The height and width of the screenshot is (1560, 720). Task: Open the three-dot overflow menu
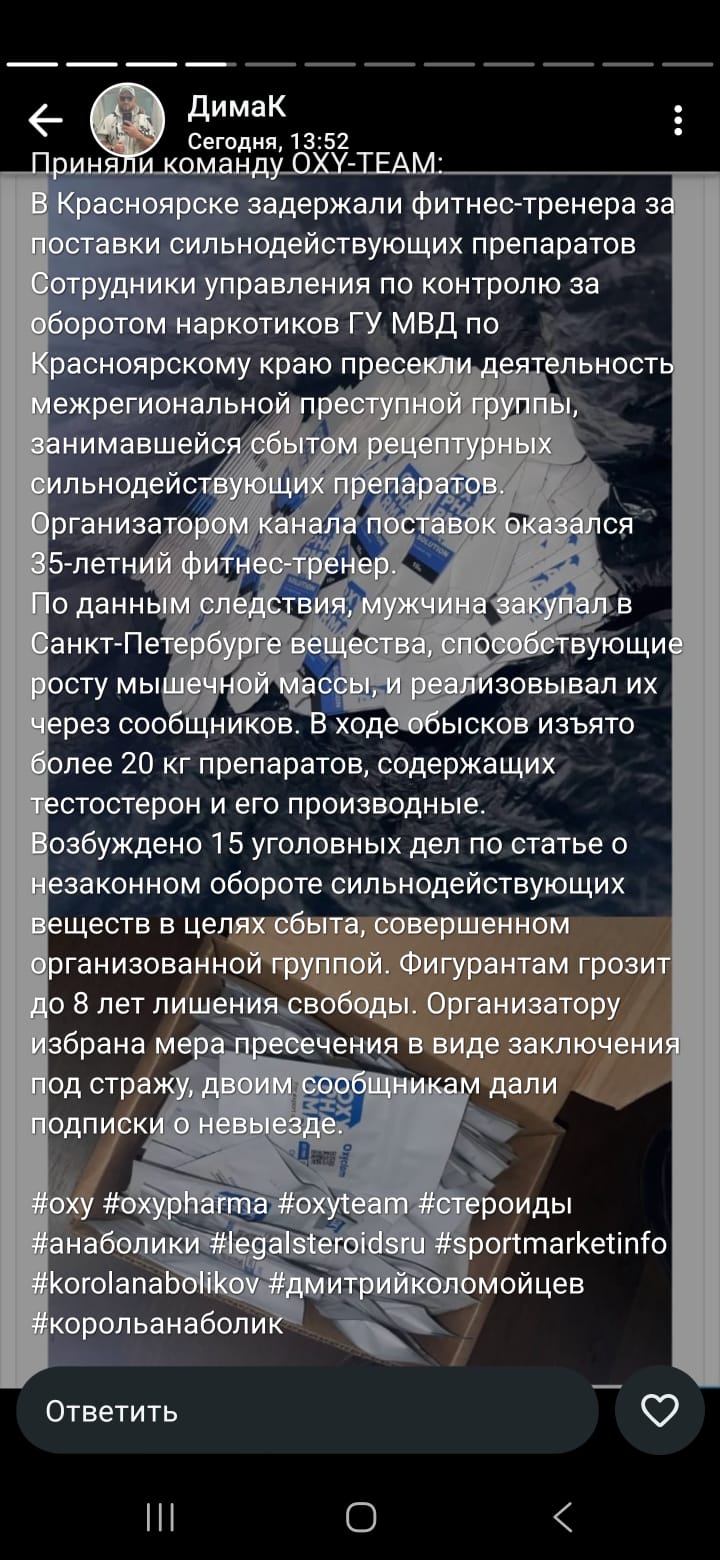pos(678,121)
